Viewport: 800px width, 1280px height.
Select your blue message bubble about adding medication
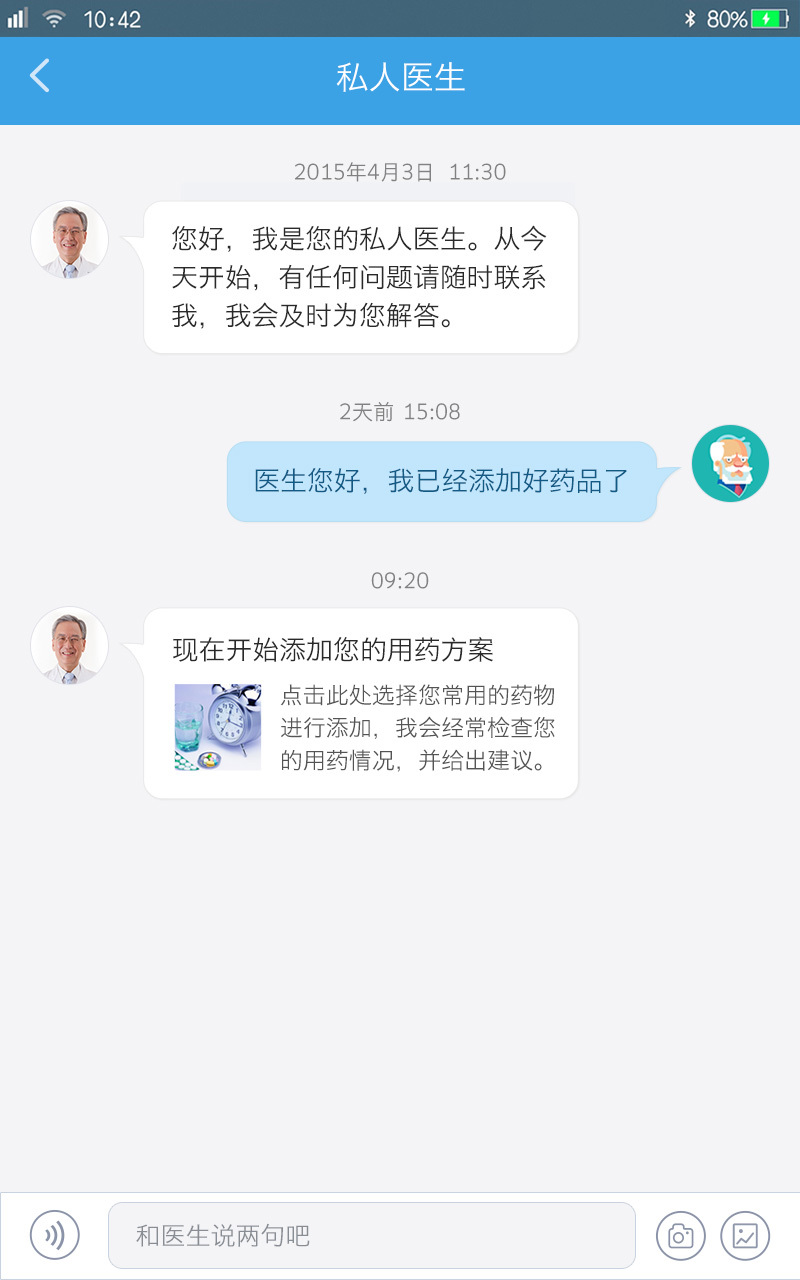440,481
